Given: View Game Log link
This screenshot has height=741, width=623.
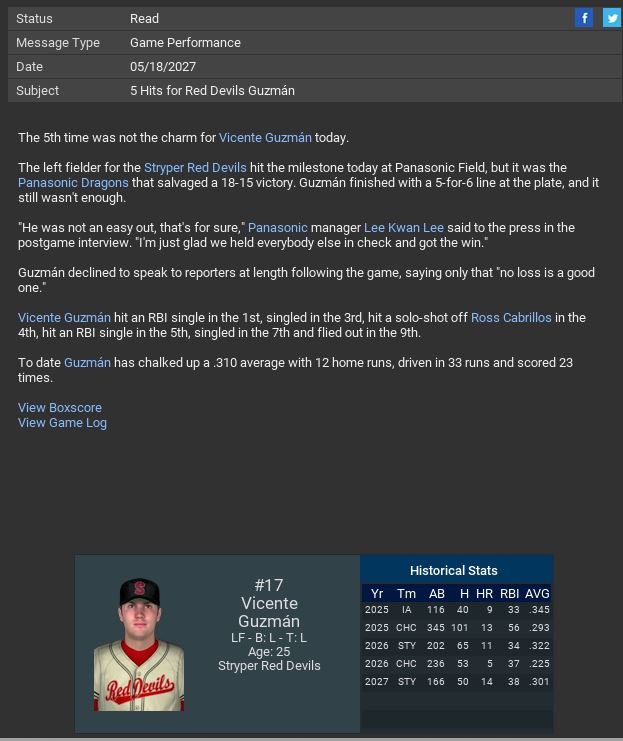Looking at the screenshot, I should click(x=62, y=423).
